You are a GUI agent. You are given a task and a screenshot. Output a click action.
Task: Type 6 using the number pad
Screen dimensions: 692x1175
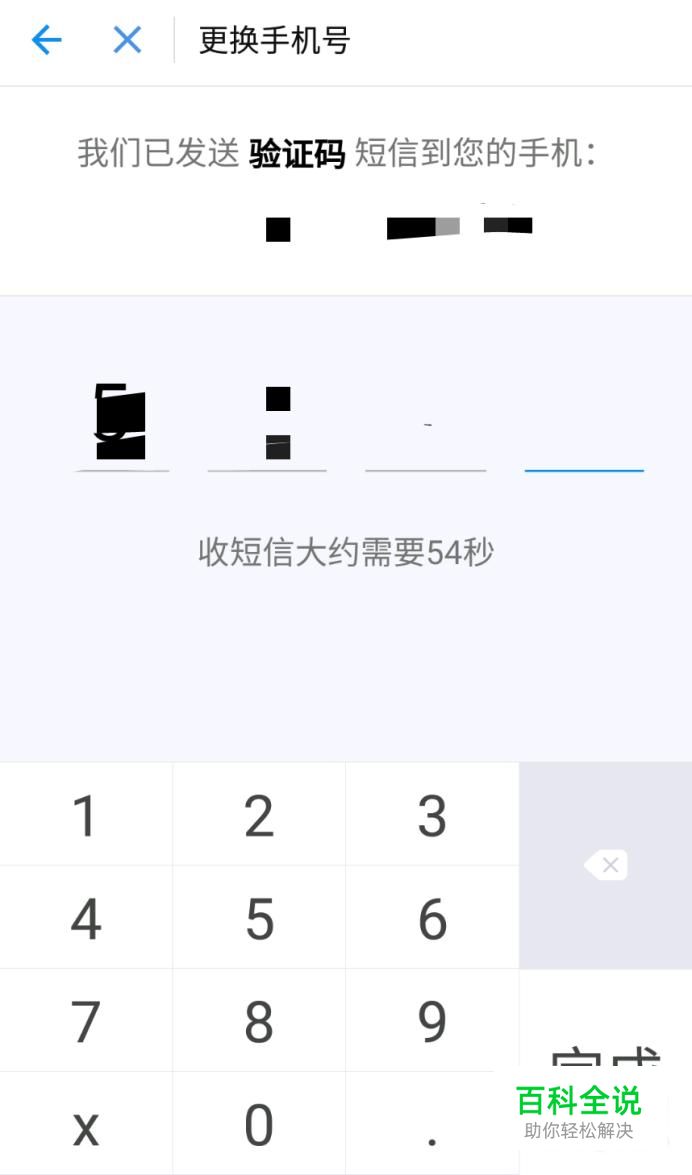point(432,918)
